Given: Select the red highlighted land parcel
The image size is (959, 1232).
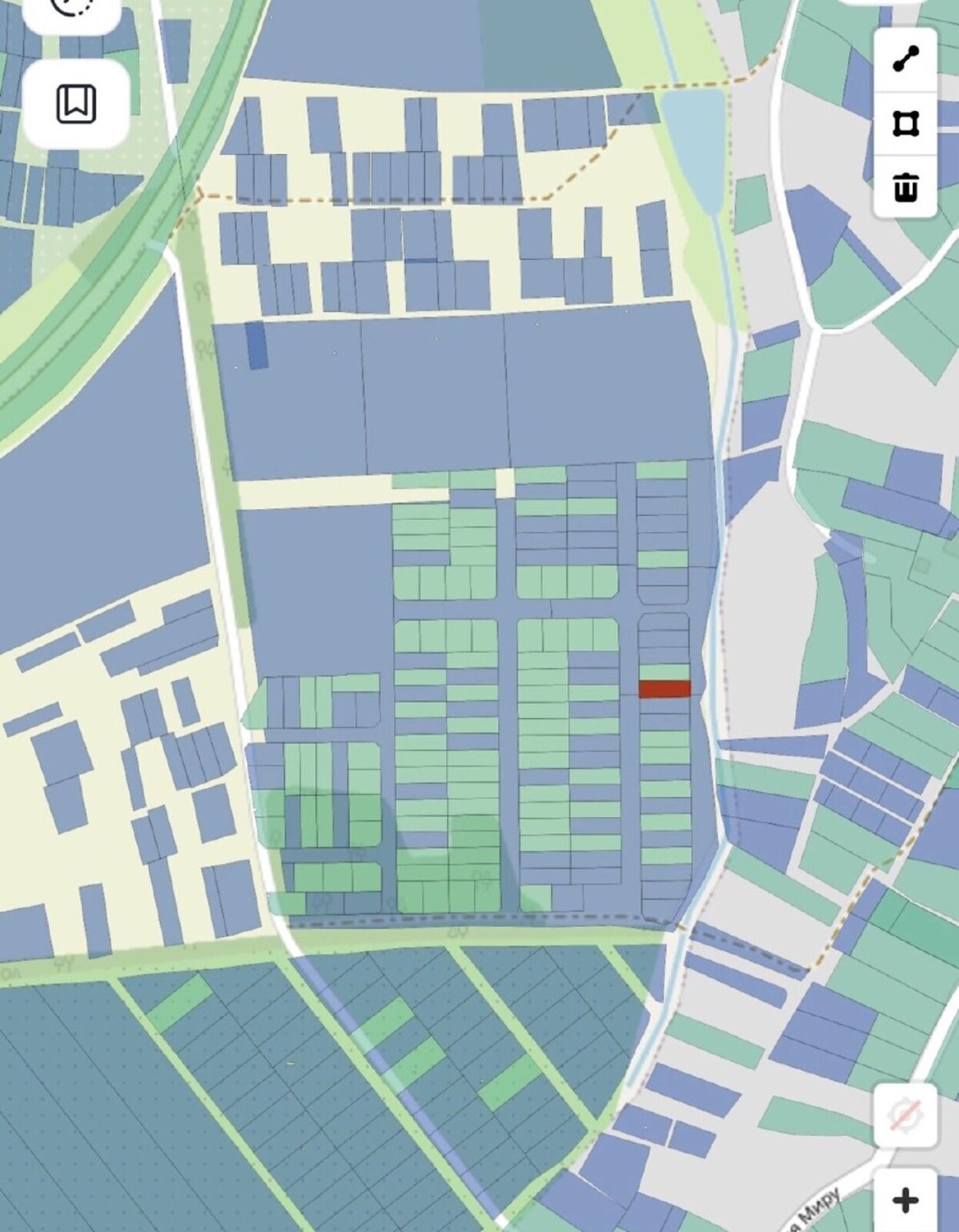Looking at the screenshot, I should click(664, 688).
